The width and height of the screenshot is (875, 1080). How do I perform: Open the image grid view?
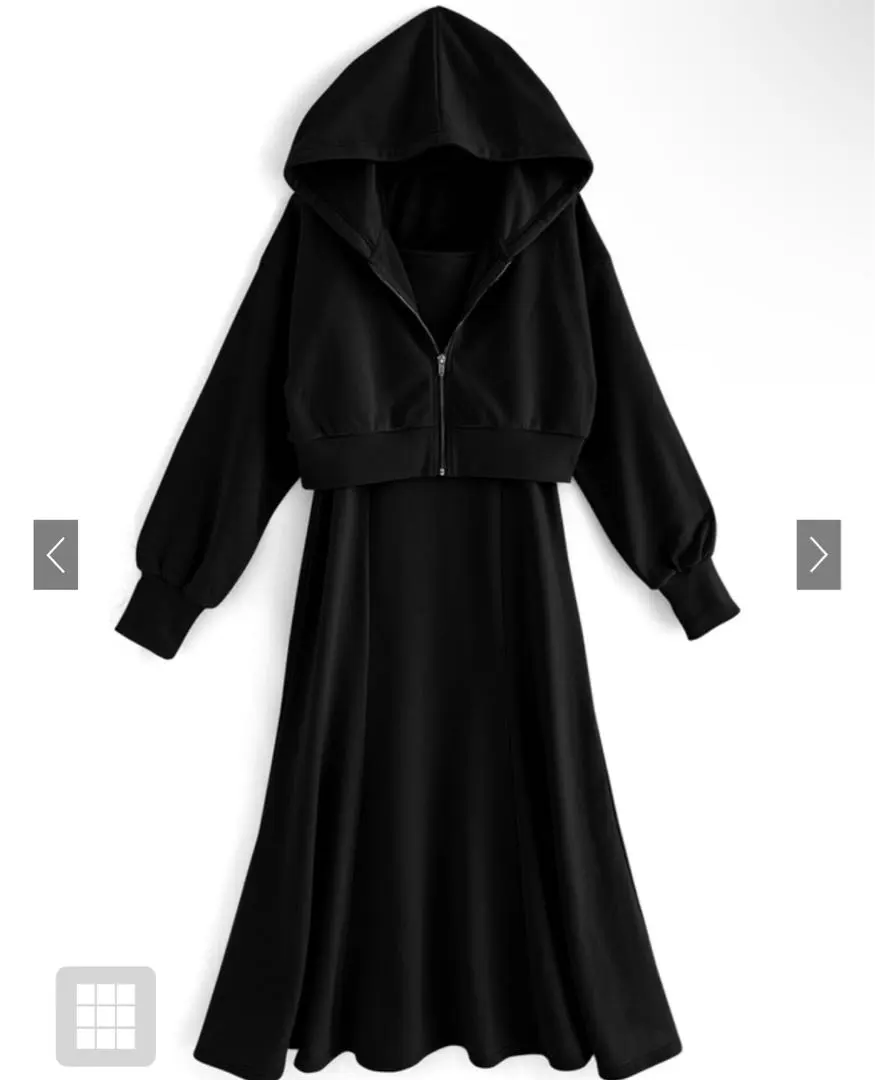[x=105, y=1015]
